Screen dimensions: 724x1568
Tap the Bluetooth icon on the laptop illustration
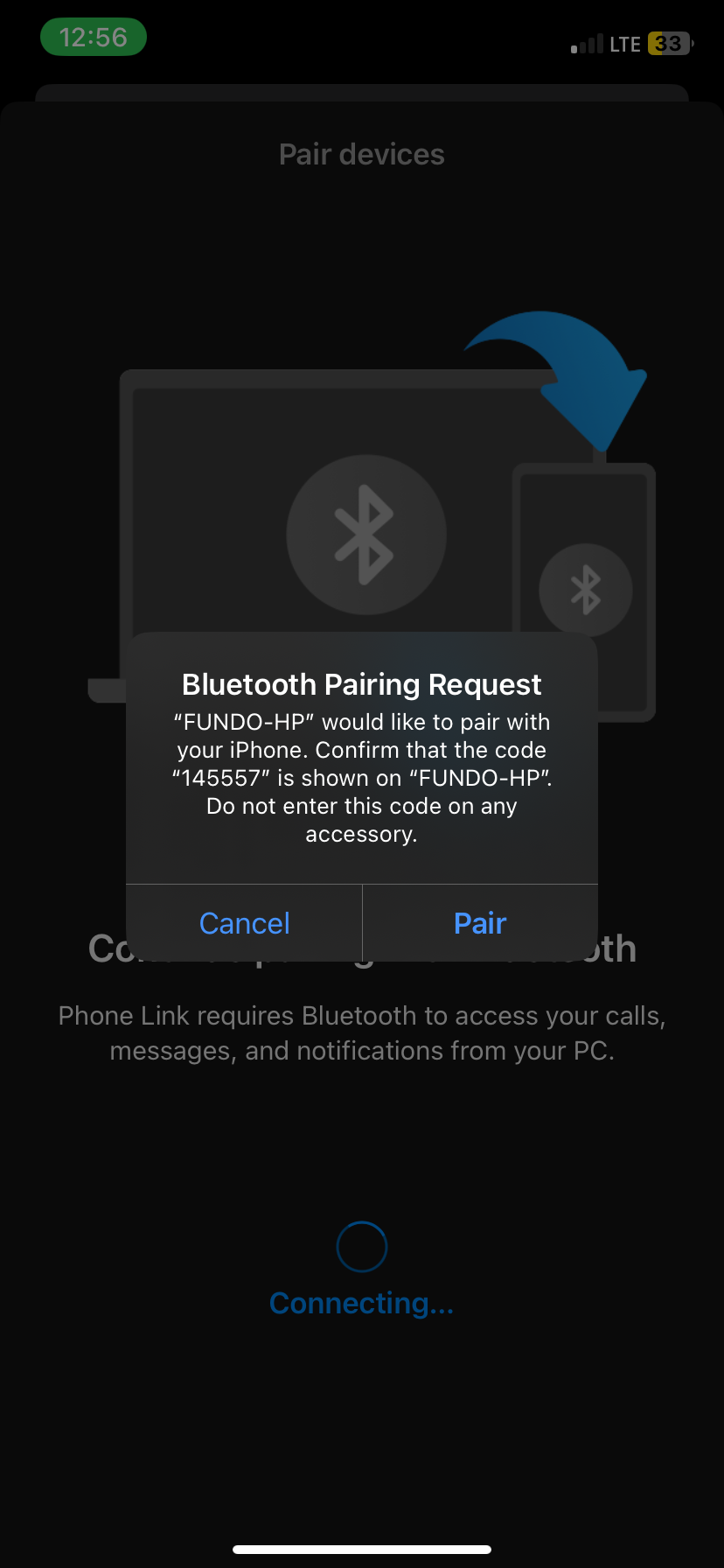pos(366,534)
